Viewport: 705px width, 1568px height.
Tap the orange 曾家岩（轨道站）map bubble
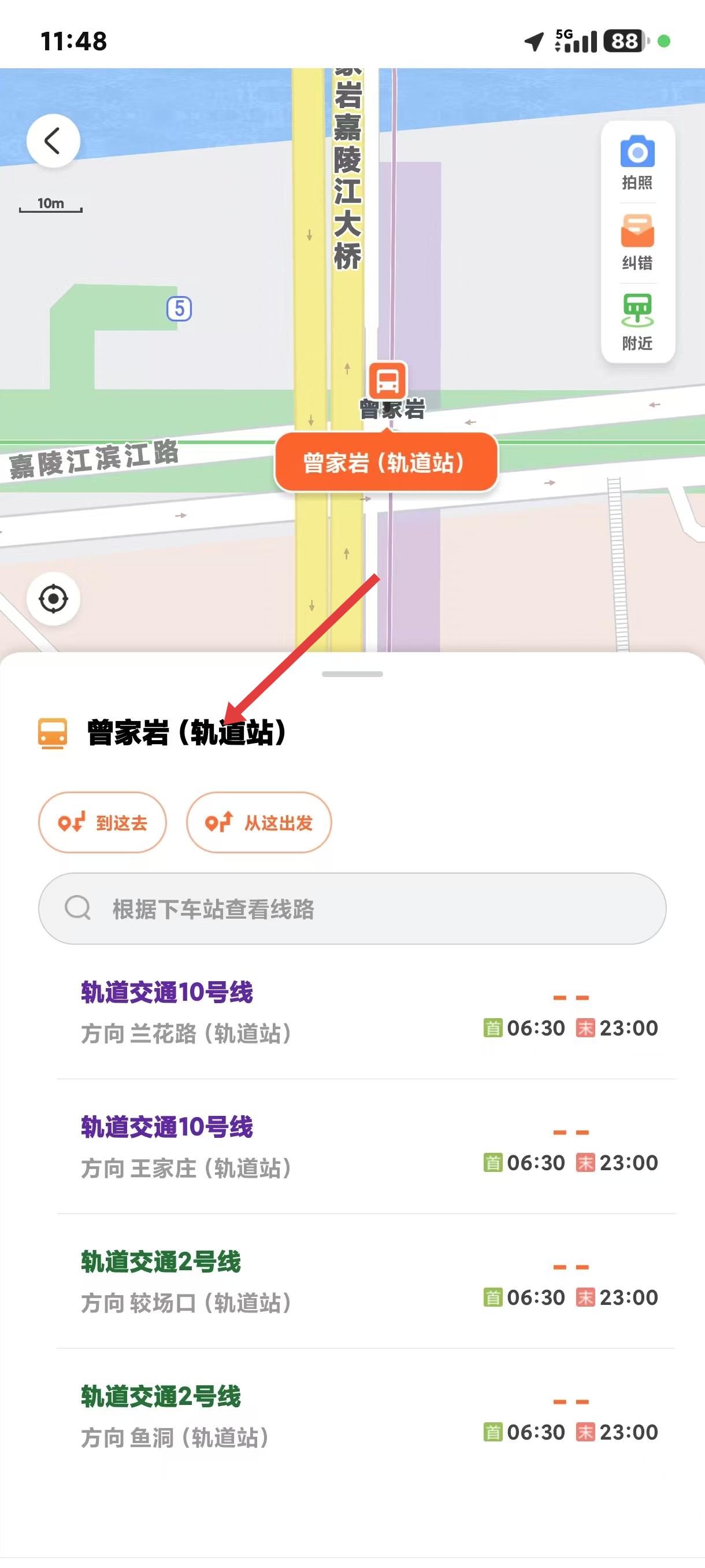click(385, 463)
